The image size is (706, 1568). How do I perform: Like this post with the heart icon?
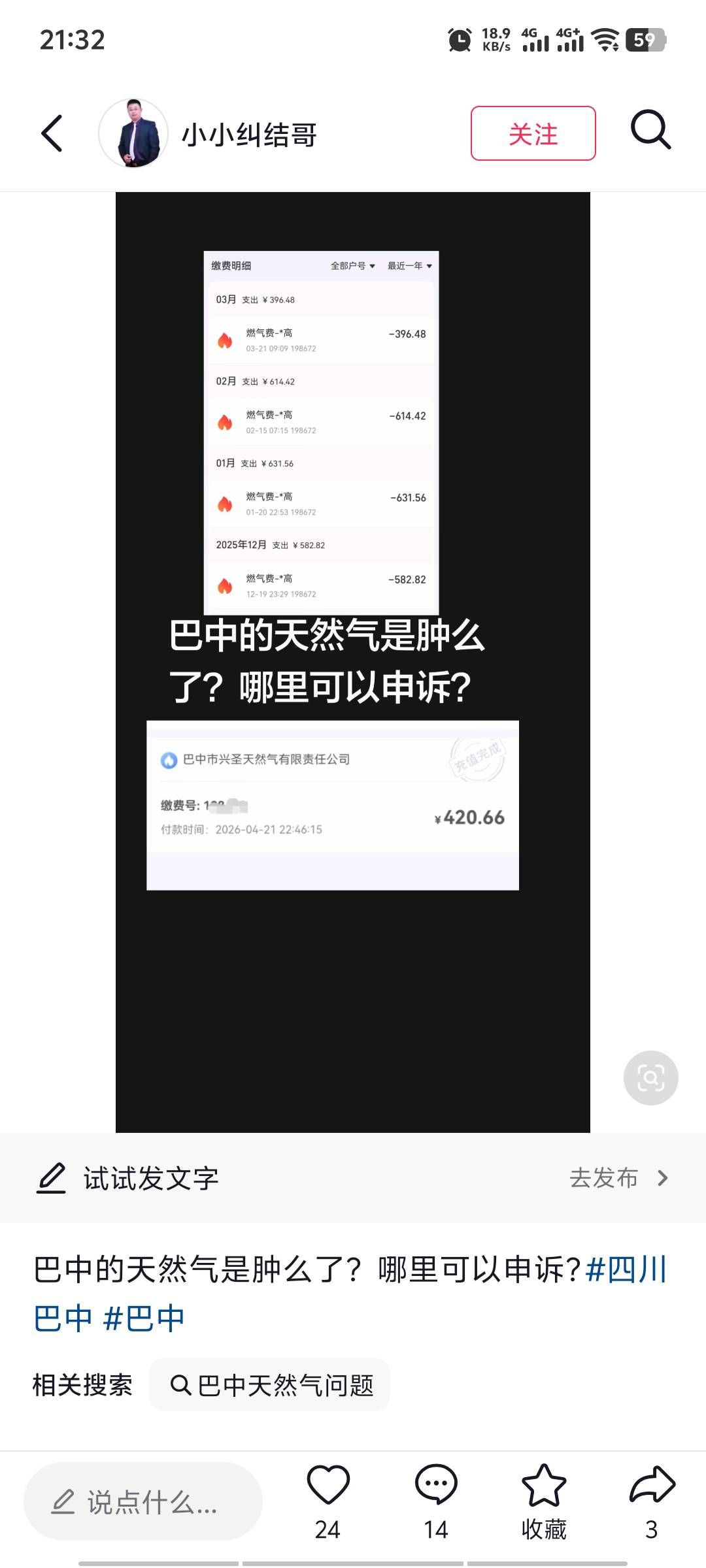tap(328, 1486)
